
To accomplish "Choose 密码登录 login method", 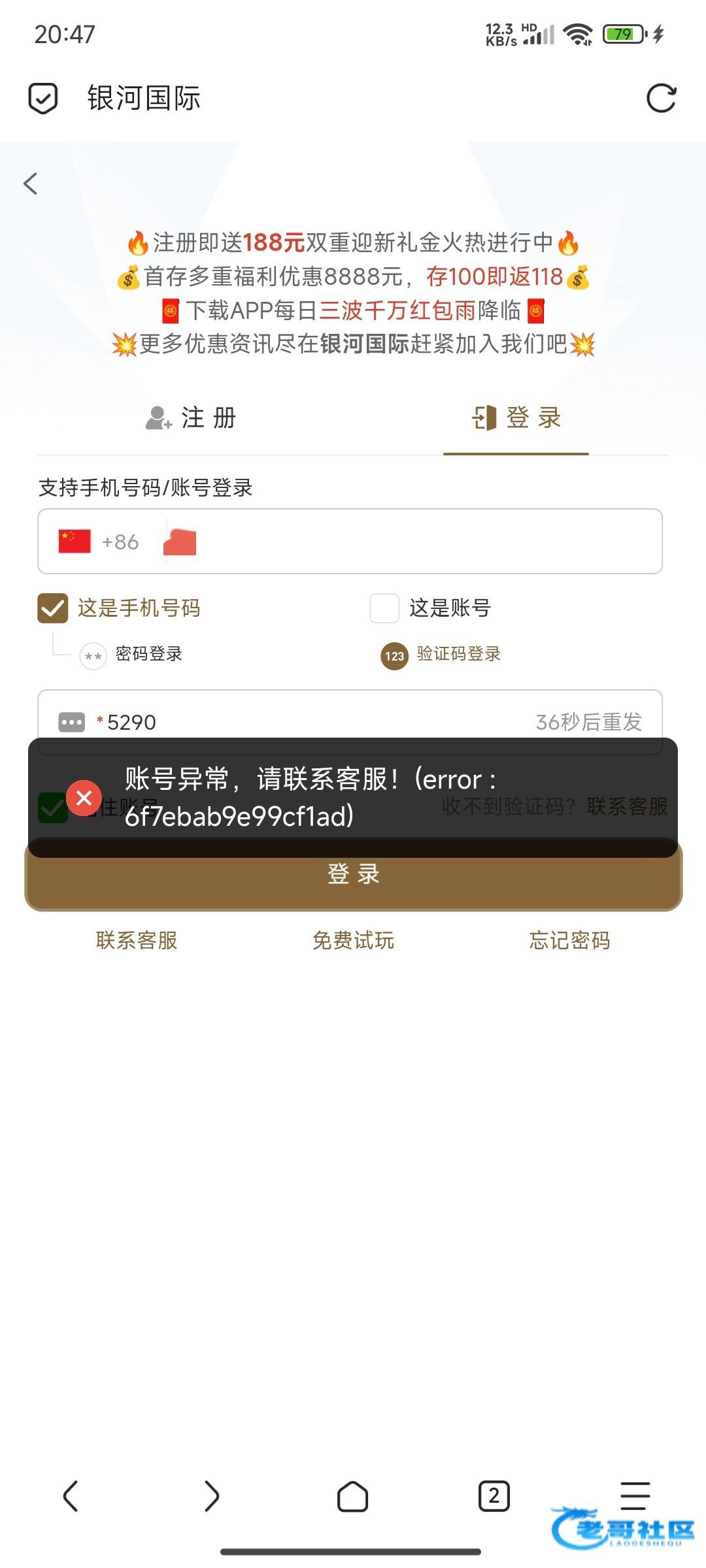I will point(131,655).
